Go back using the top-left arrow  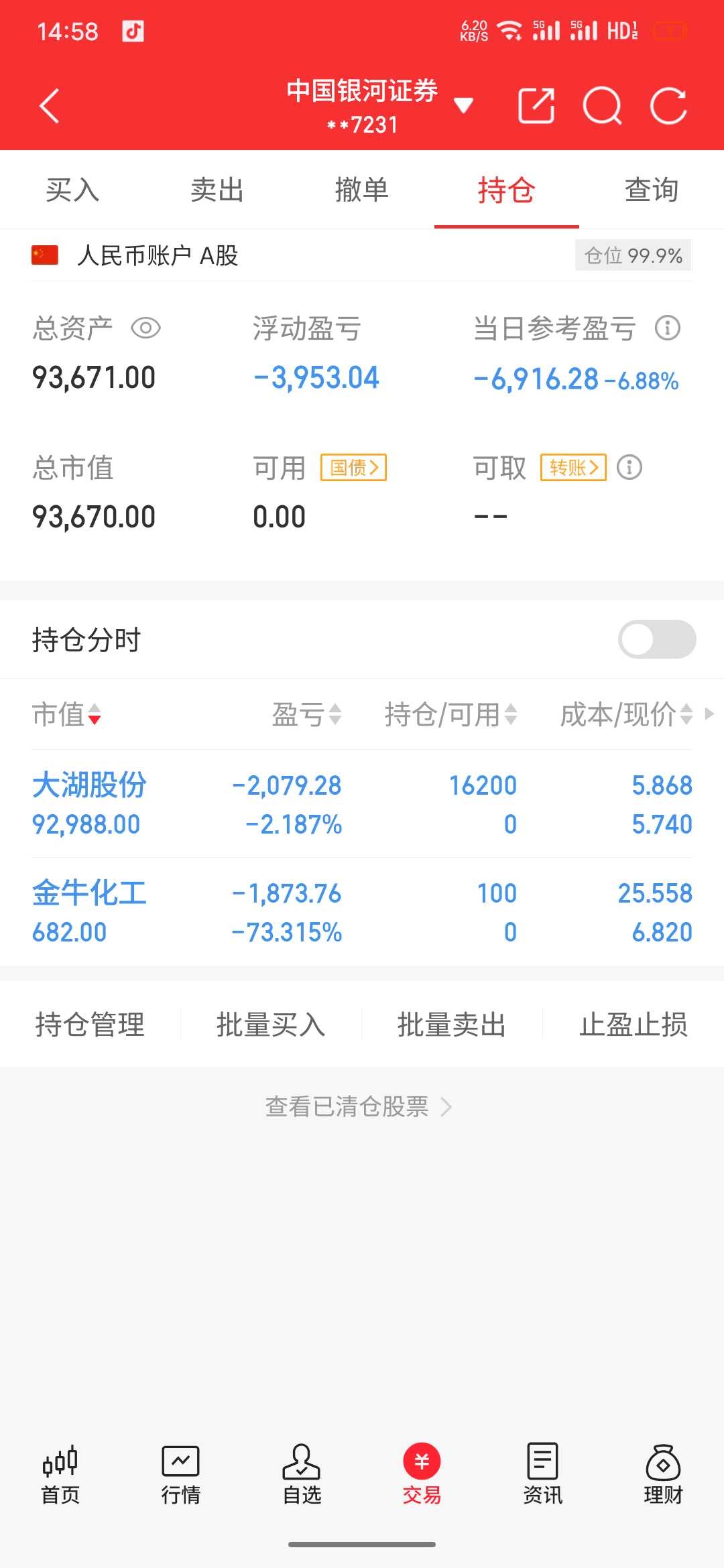[50, 106]
